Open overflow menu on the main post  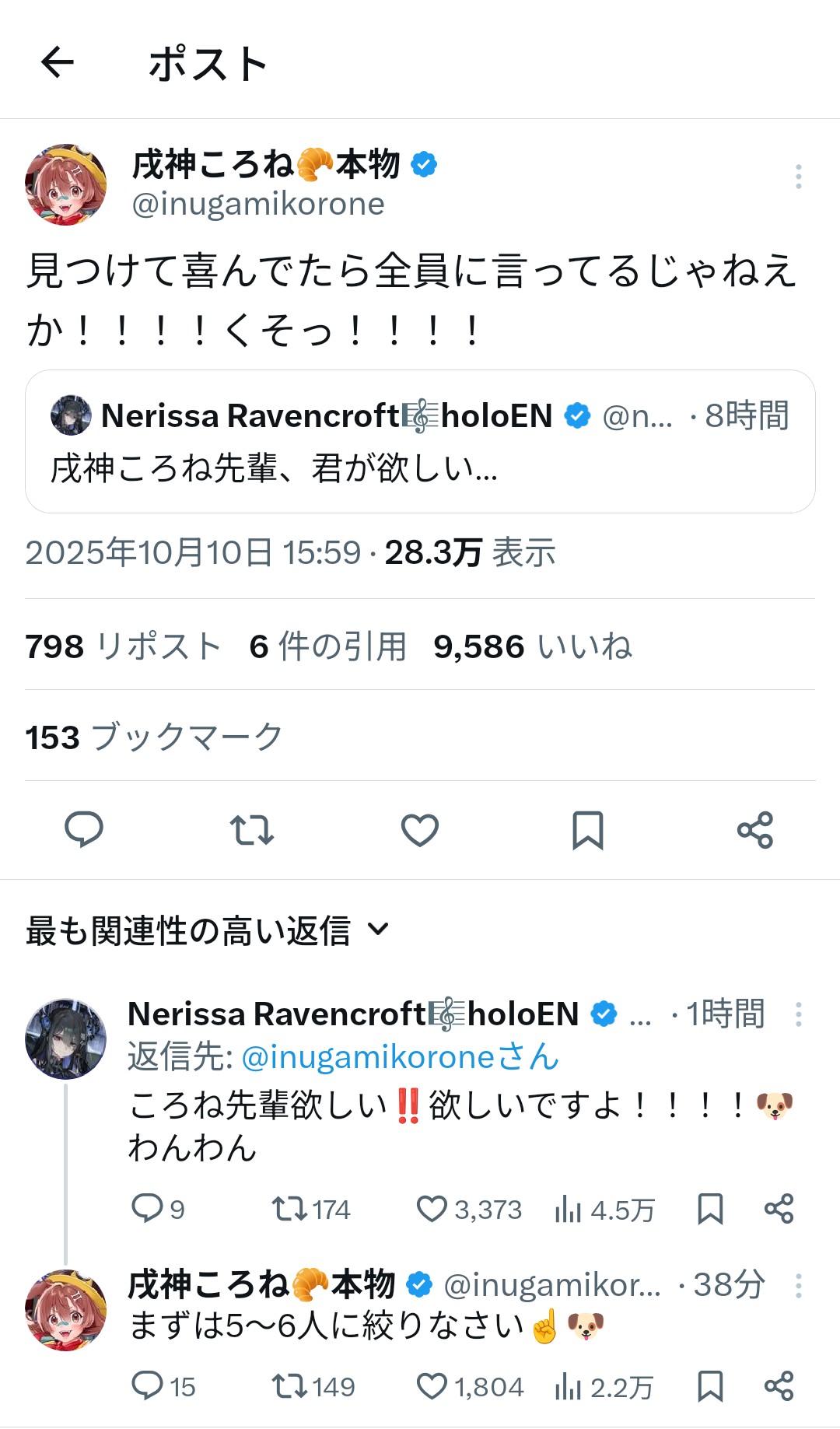pos(798,177)
